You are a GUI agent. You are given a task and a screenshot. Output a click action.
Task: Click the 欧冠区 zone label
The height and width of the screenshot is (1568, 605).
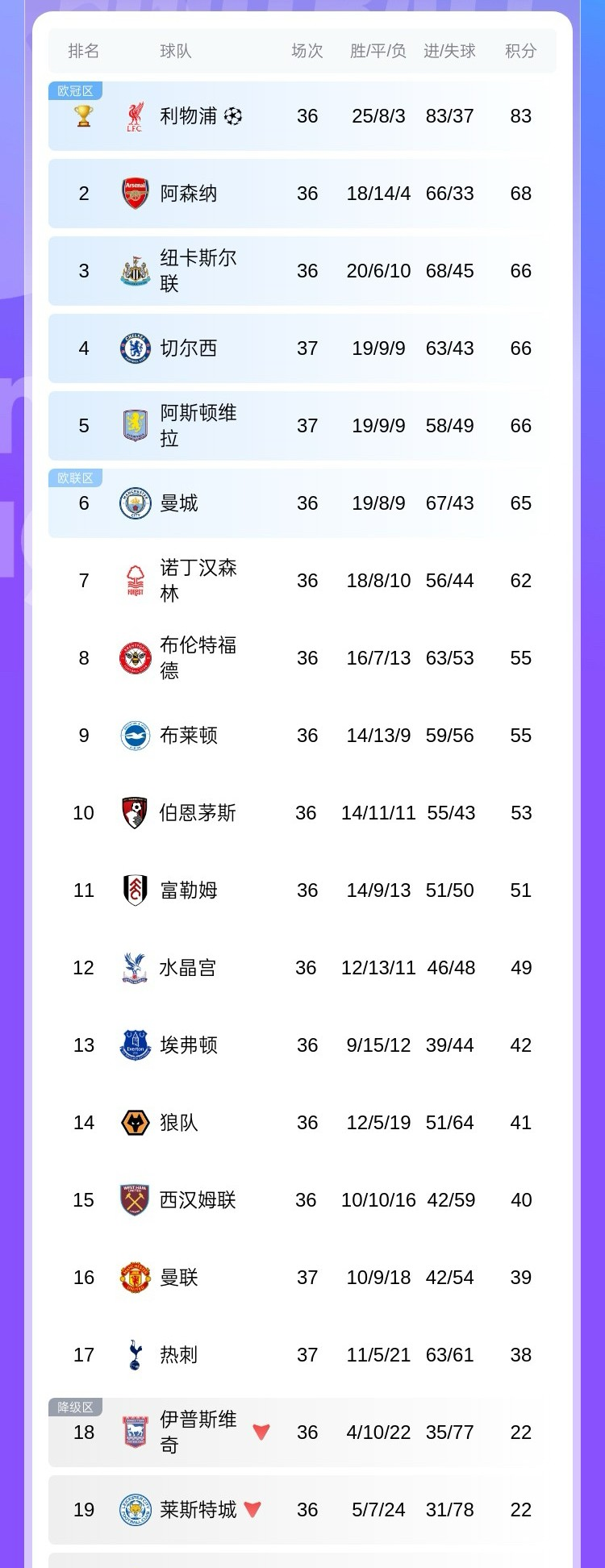point(77,91)
